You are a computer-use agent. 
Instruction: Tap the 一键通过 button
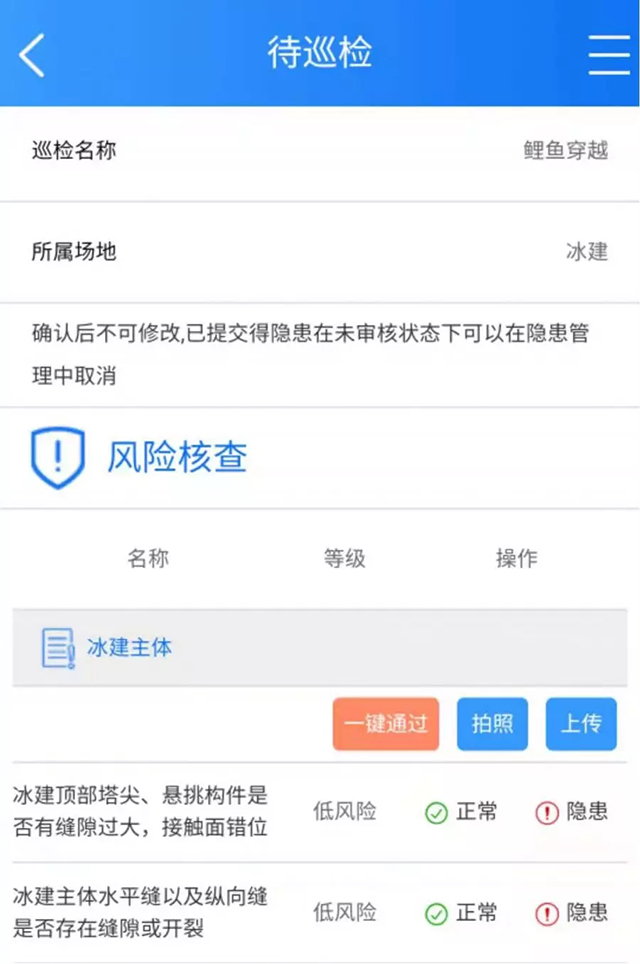pos(386,724)
